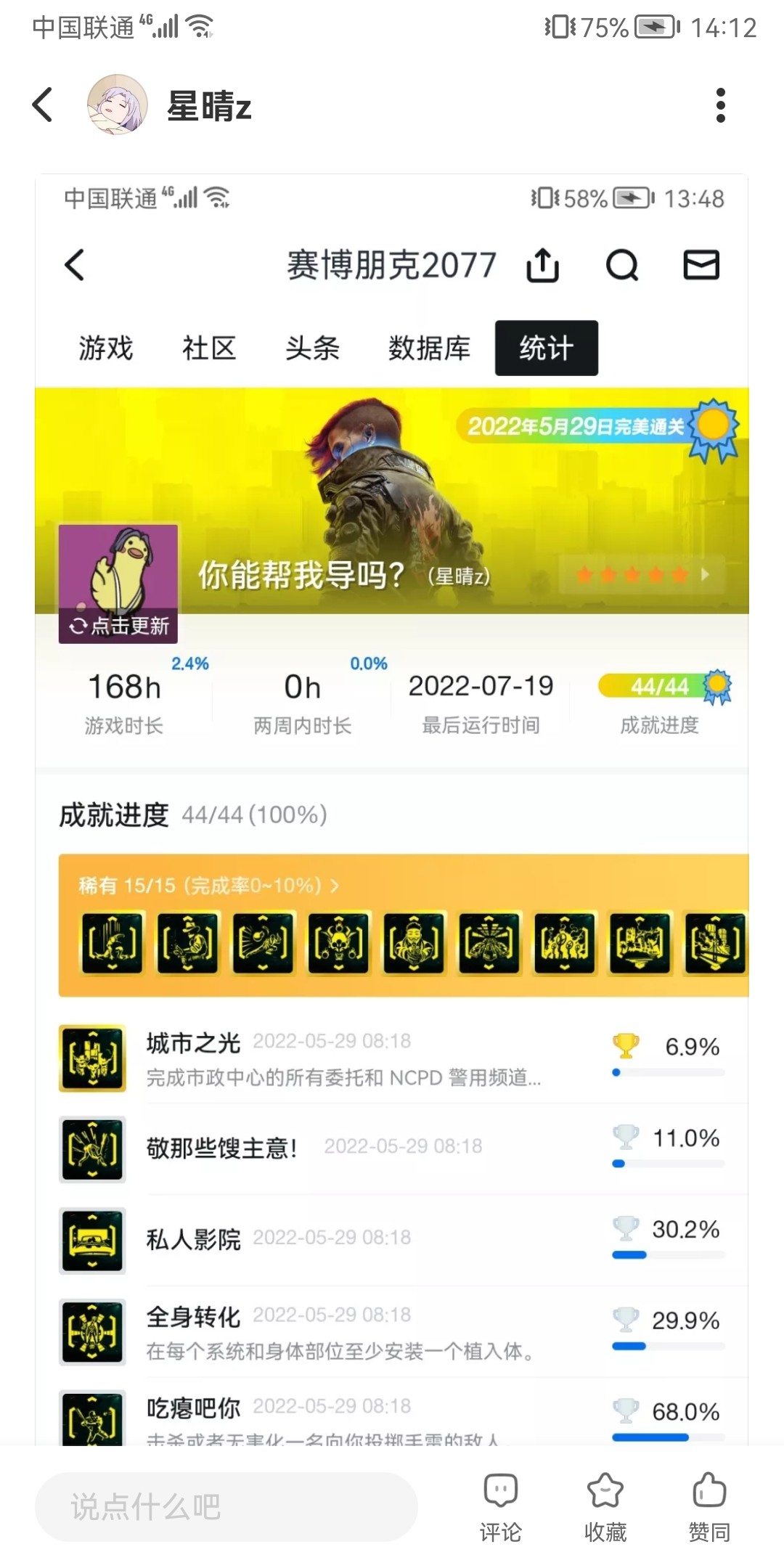Open the 评论 comments section

pos(500,1506)
